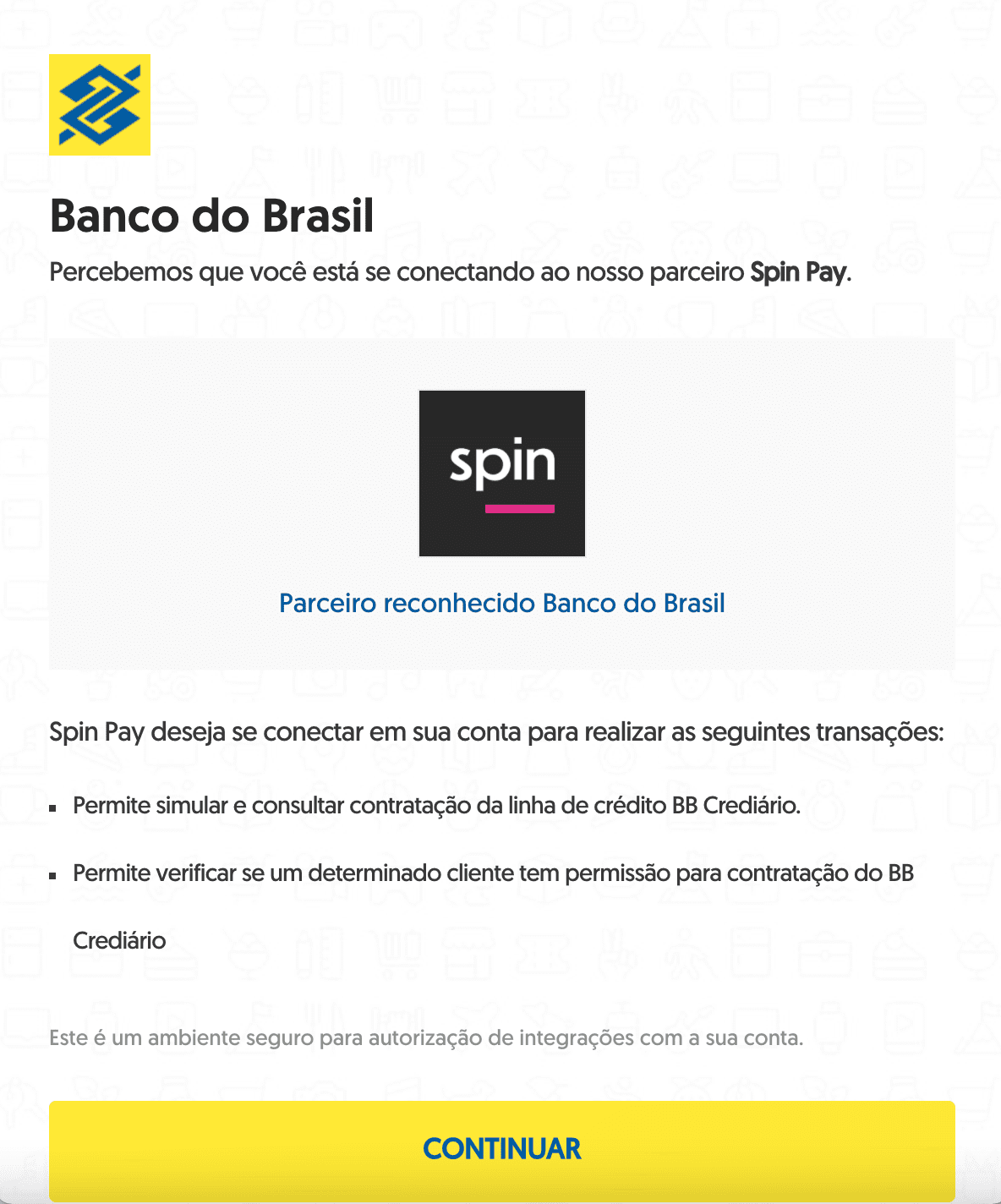Tap the yellow CONTINUAR button
1001x1204 pixels.
(x=501, y=1148)
